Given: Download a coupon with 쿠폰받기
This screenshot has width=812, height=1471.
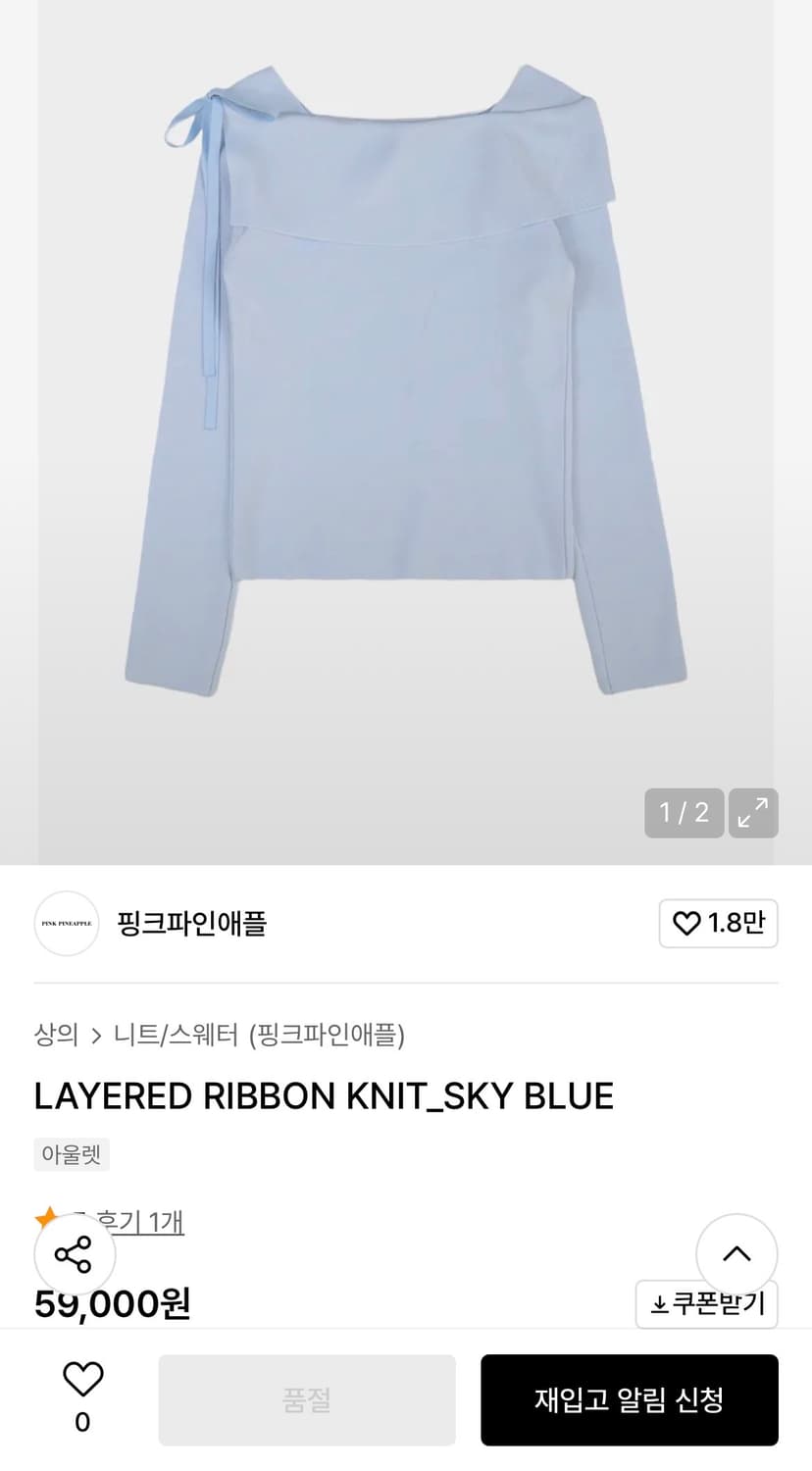Looking at the screenshot, I should (x=706, y=1304).
